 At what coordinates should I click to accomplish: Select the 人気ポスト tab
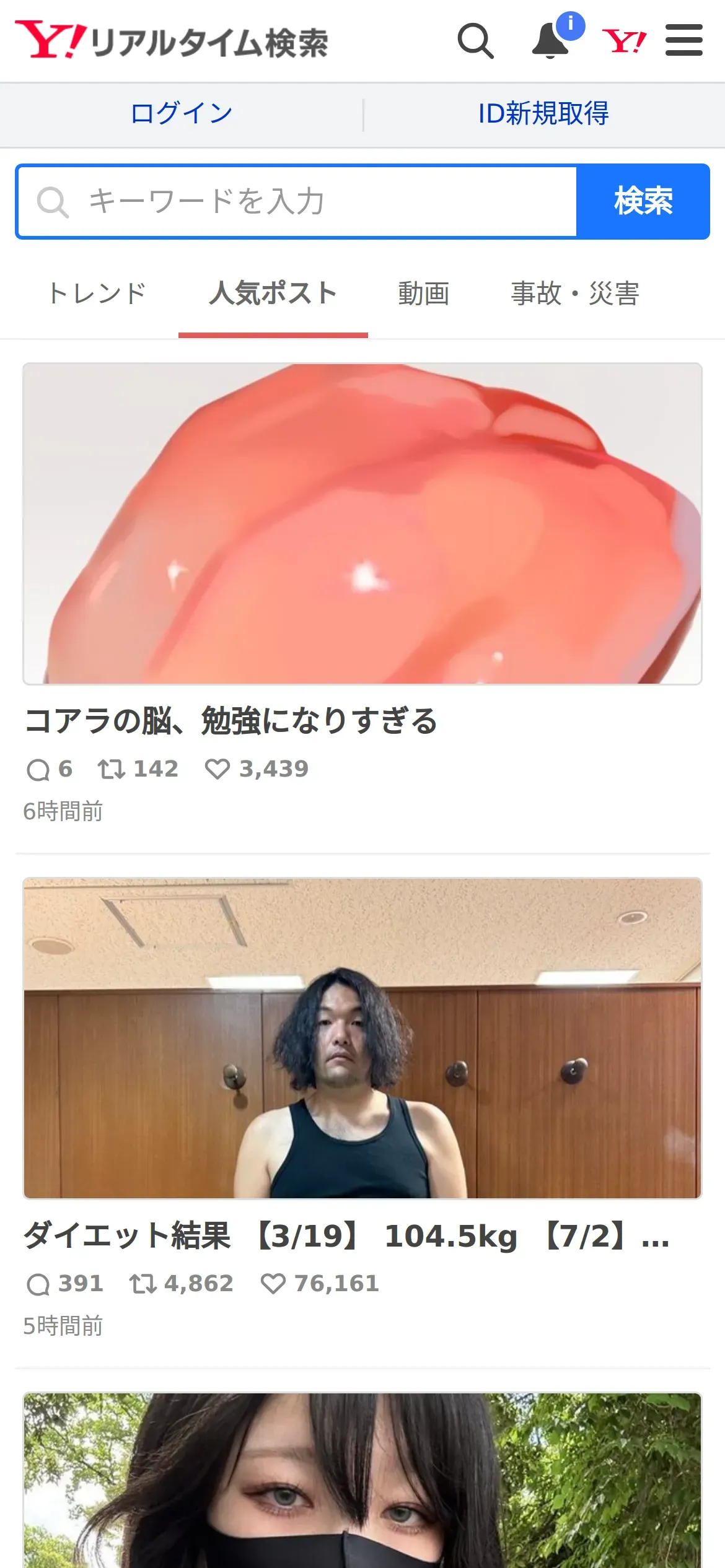[x=273, y=294]
